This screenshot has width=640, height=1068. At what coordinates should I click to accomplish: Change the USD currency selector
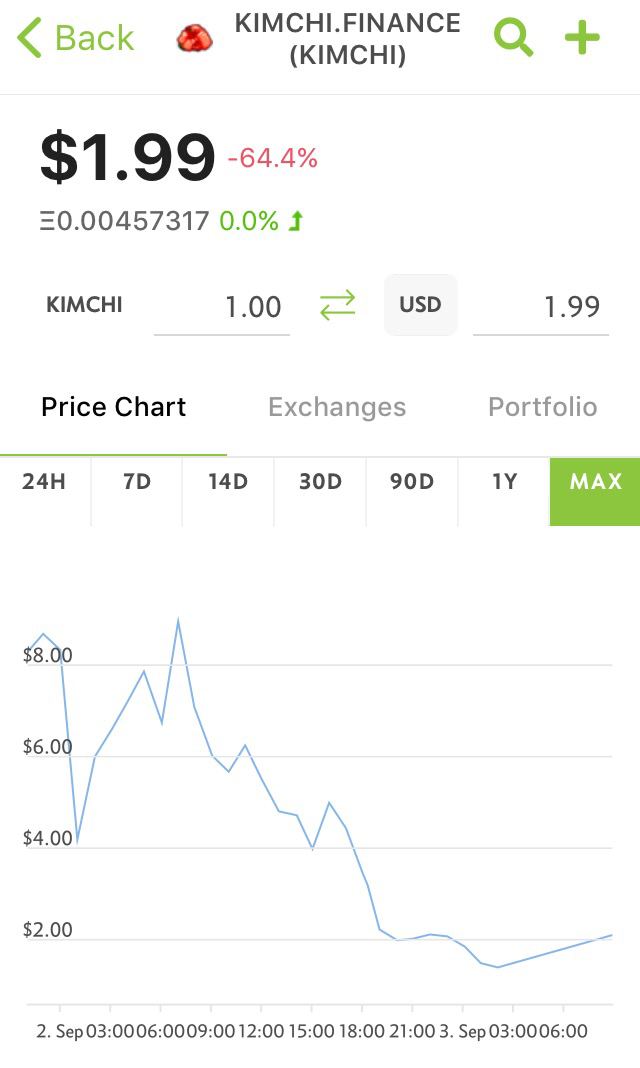pos(420,304)
